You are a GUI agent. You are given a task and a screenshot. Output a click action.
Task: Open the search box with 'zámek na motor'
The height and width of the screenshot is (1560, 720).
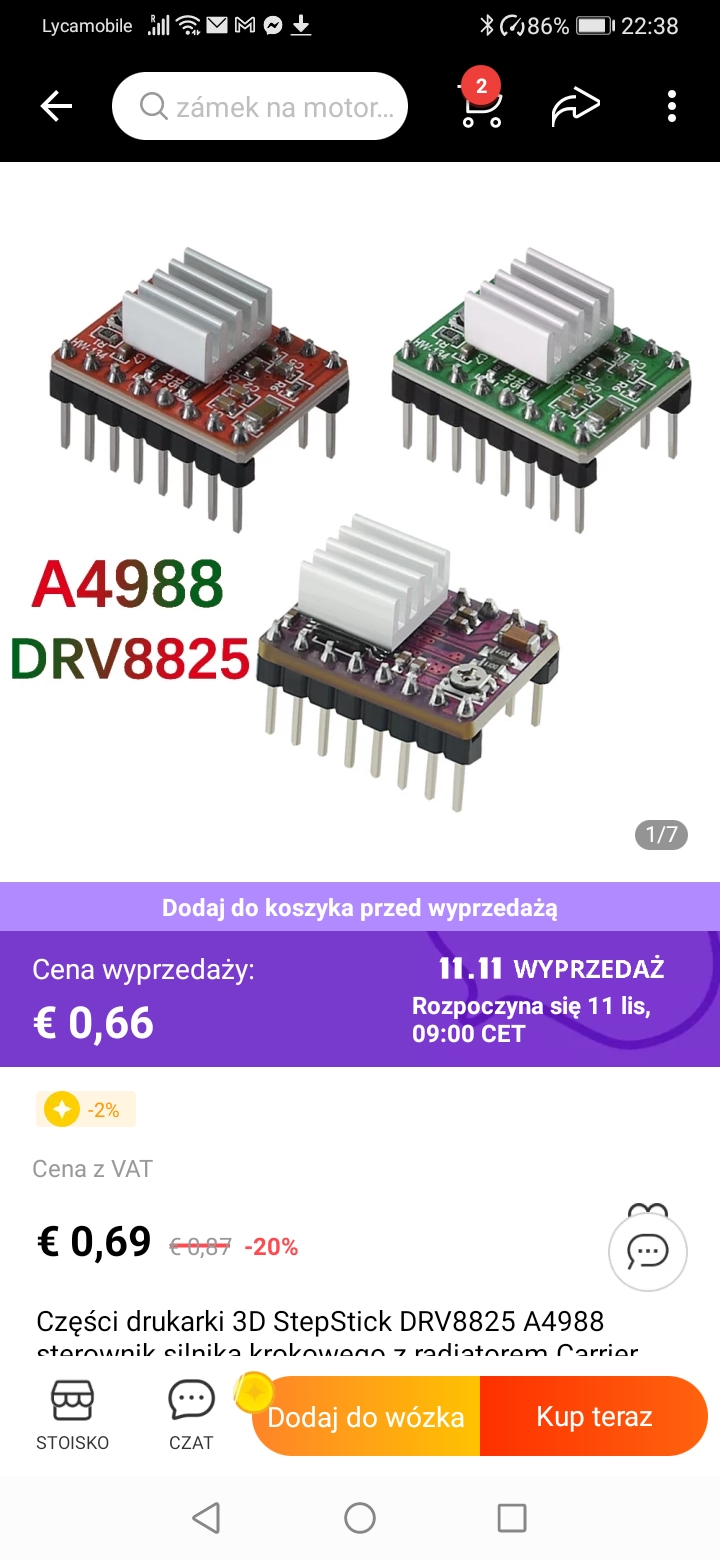pos(260,106)
